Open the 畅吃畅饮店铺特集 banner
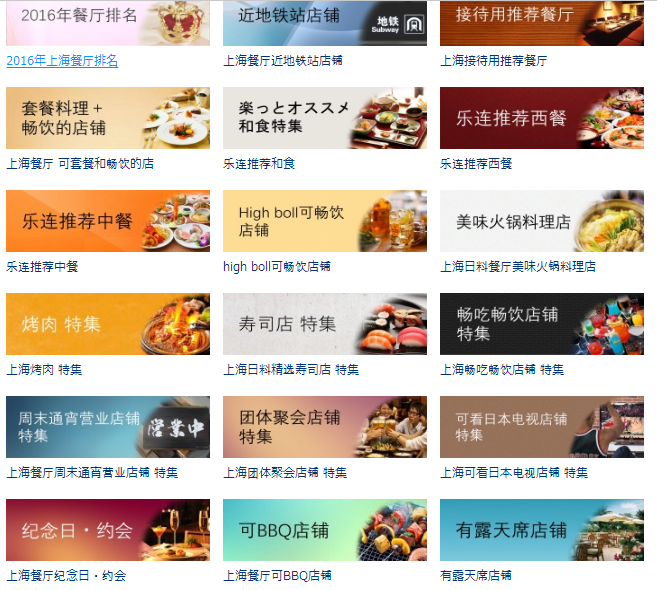657x590 pixels. 541,324
